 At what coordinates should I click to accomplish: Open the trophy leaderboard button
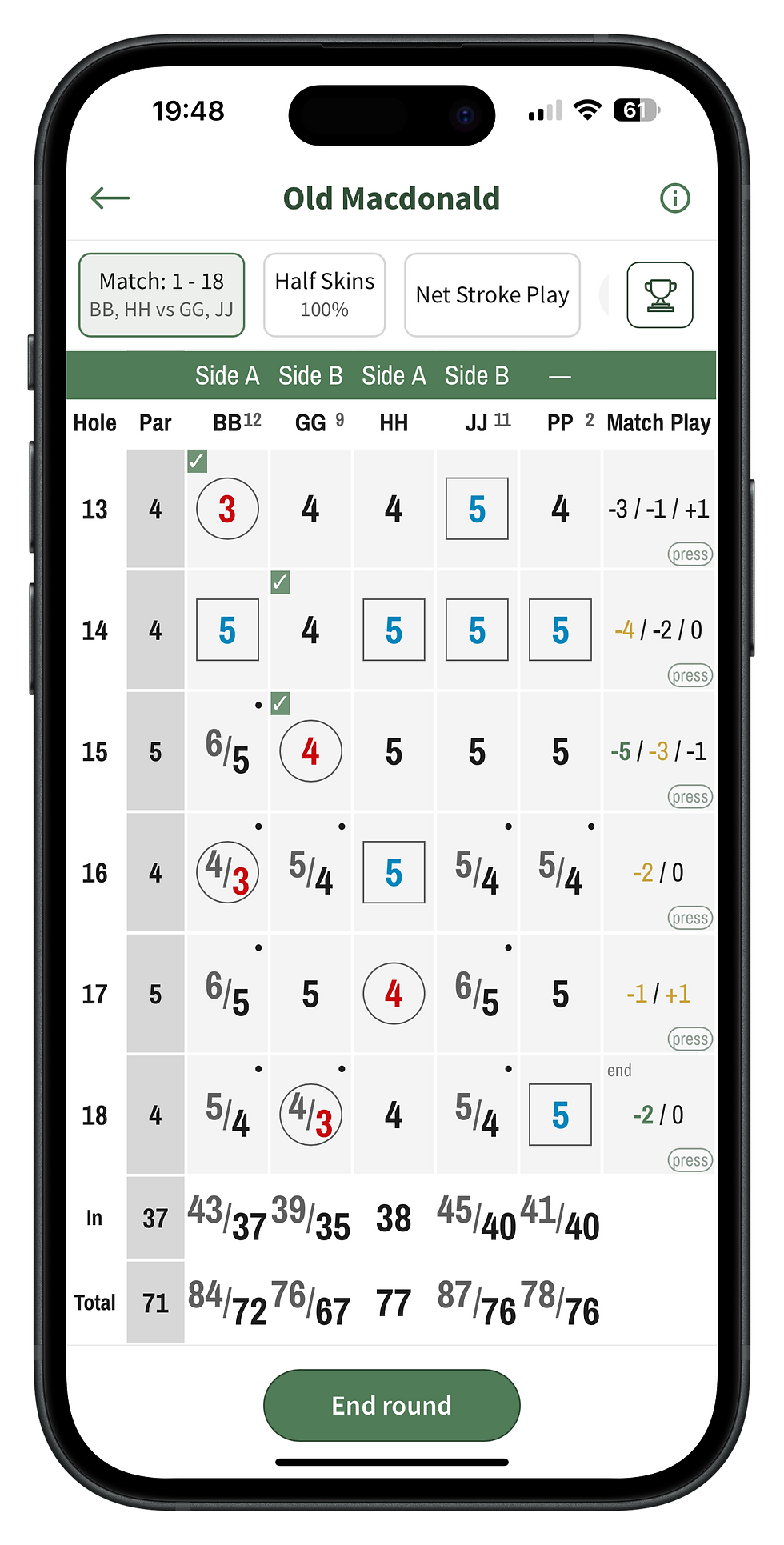(x=660, y=294)
